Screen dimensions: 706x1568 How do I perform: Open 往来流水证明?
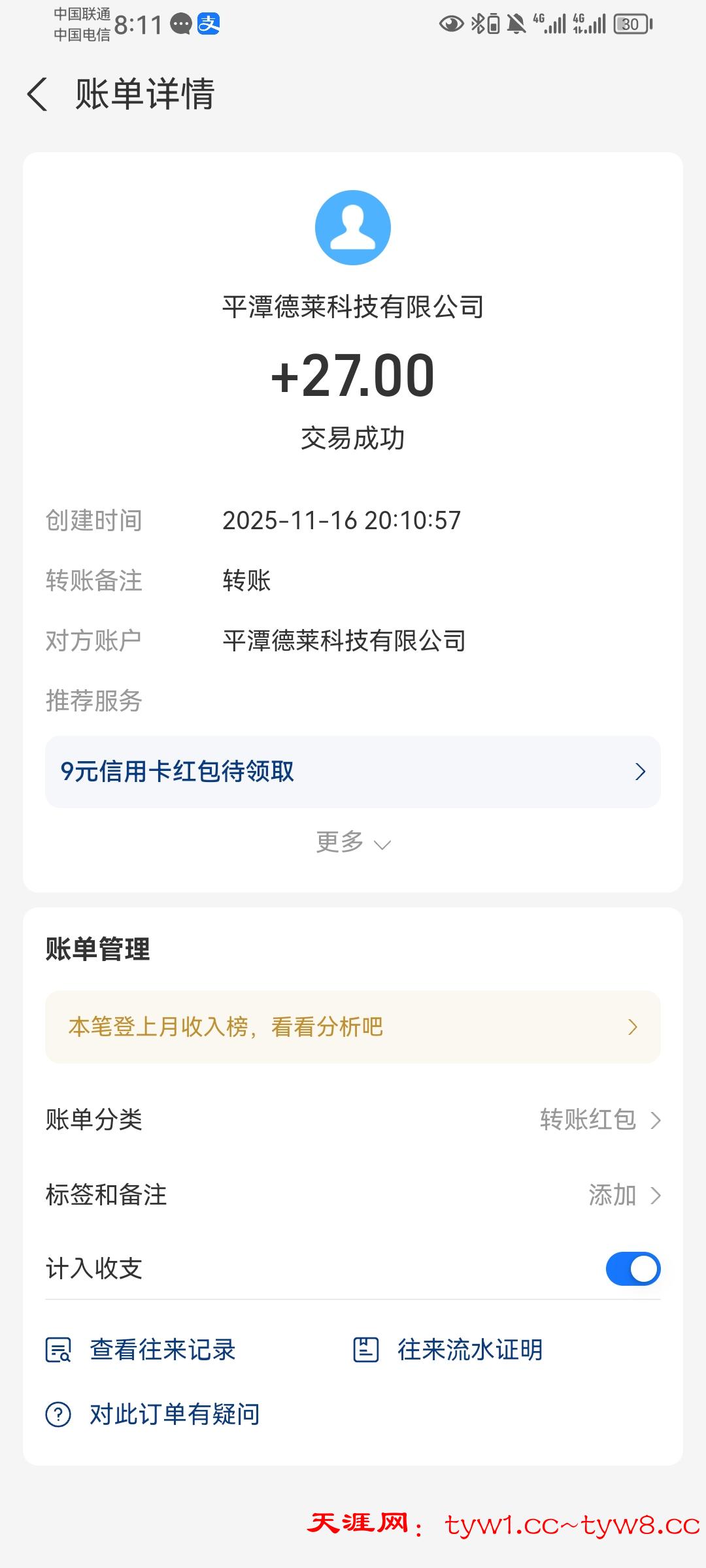[448, 1350]
